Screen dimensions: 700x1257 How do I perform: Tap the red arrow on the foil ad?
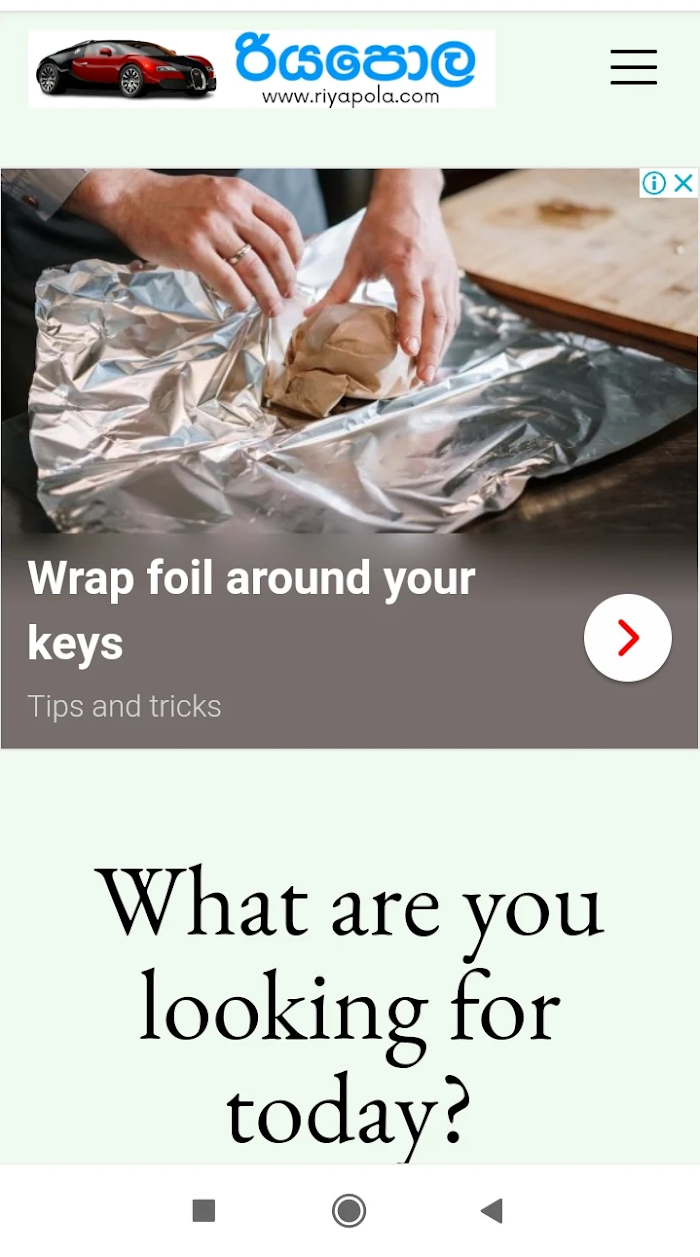tap(628, 638)
